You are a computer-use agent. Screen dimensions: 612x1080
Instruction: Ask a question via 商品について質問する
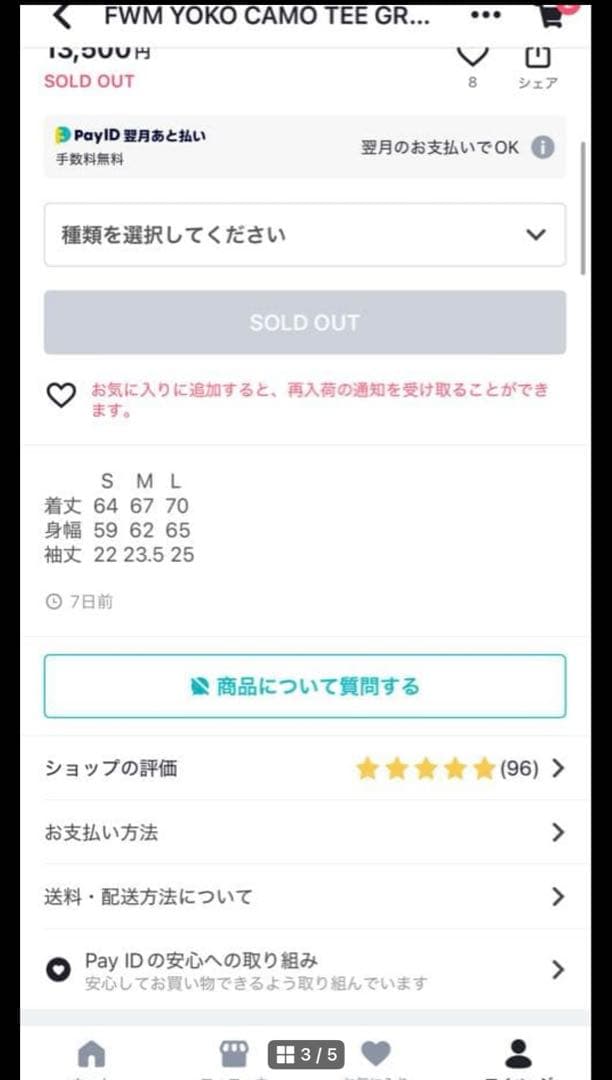point(304,686)
